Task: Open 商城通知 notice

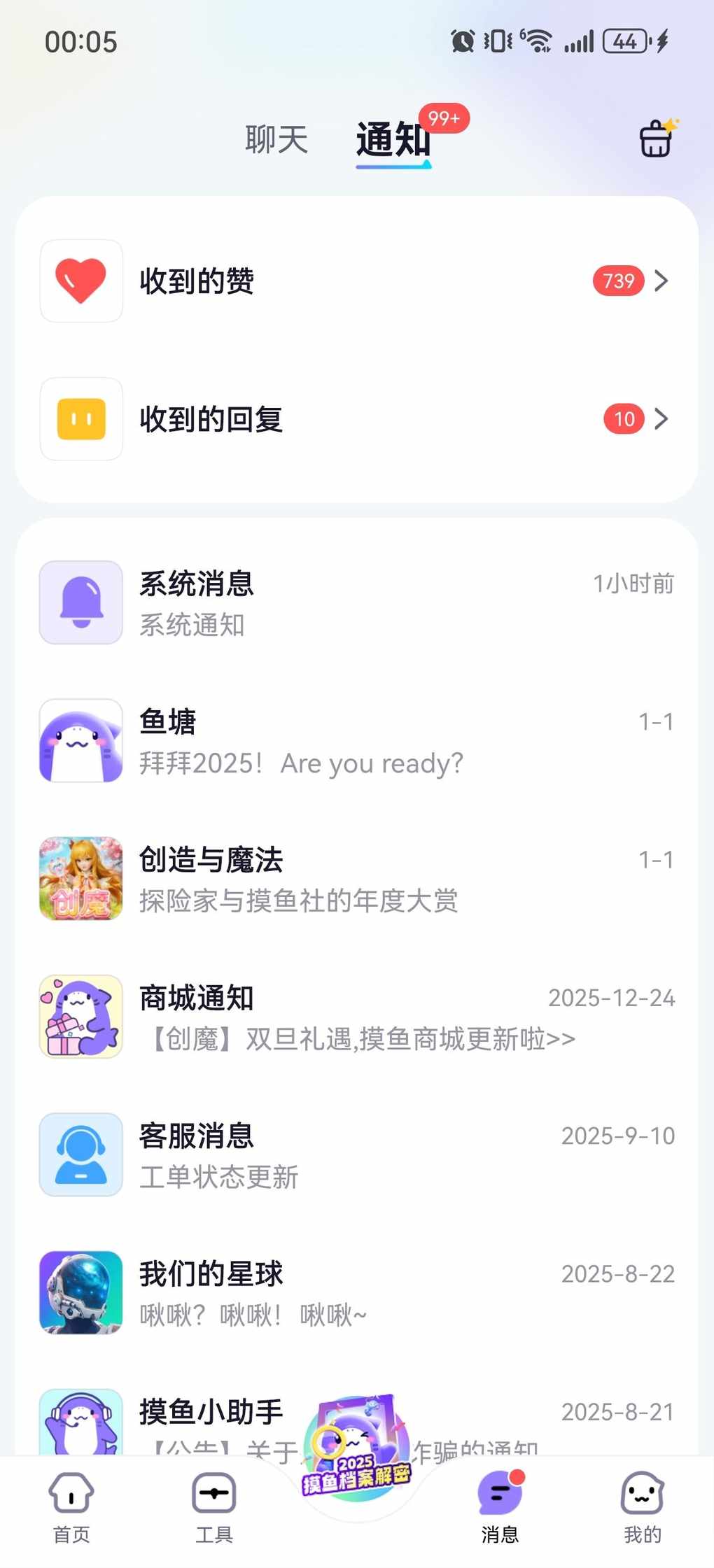Action: tap(356, 1017)
